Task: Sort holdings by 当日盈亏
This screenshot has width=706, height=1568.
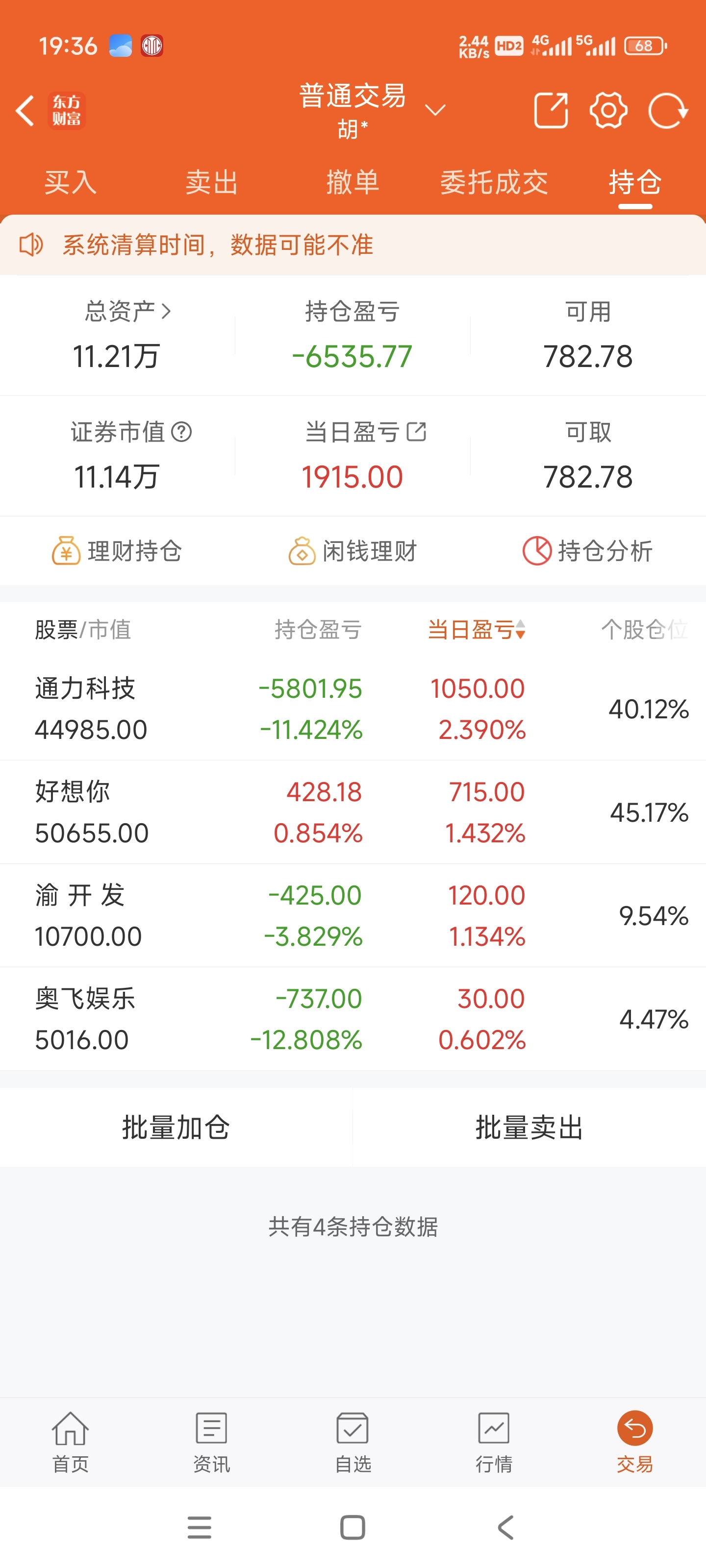Action: (477, 629)
